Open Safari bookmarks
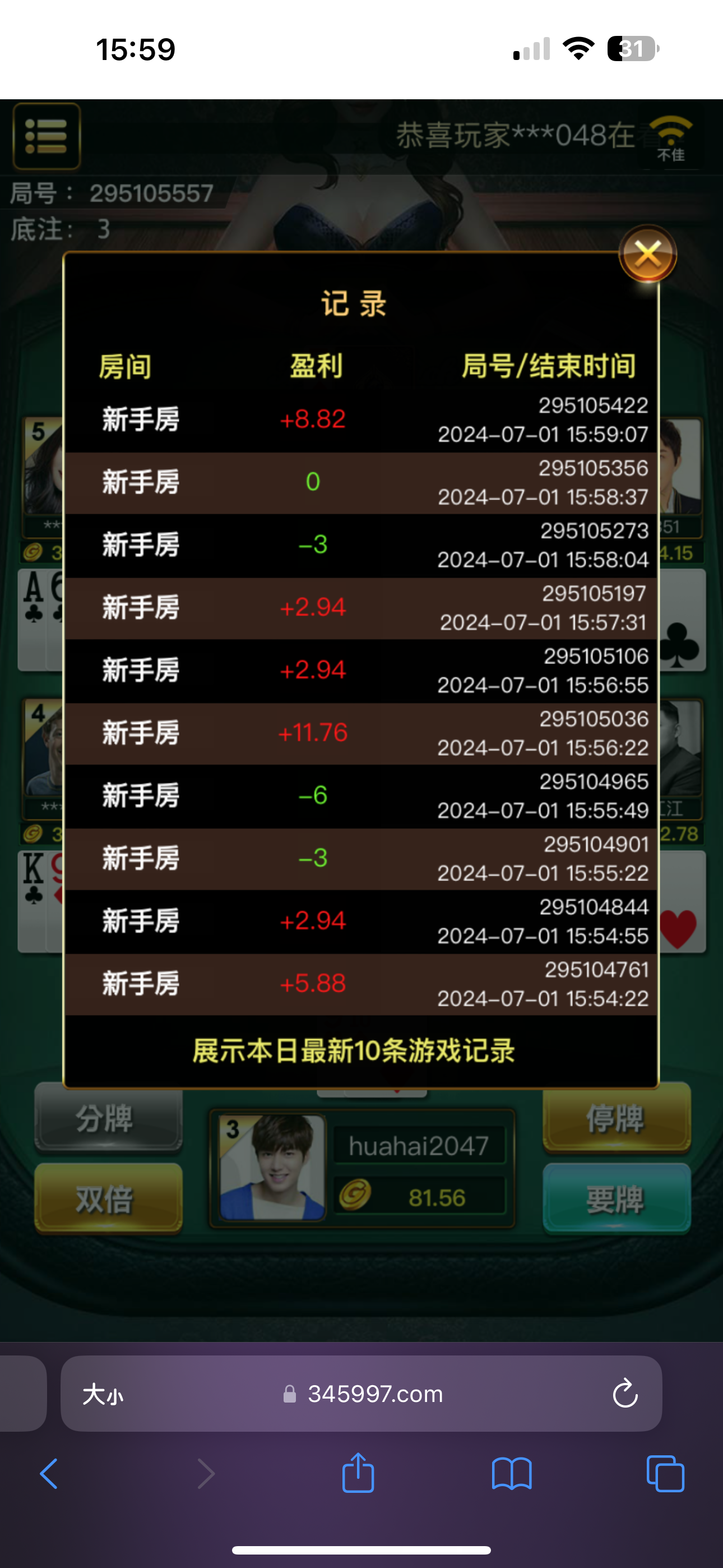 click(511, 1474)
